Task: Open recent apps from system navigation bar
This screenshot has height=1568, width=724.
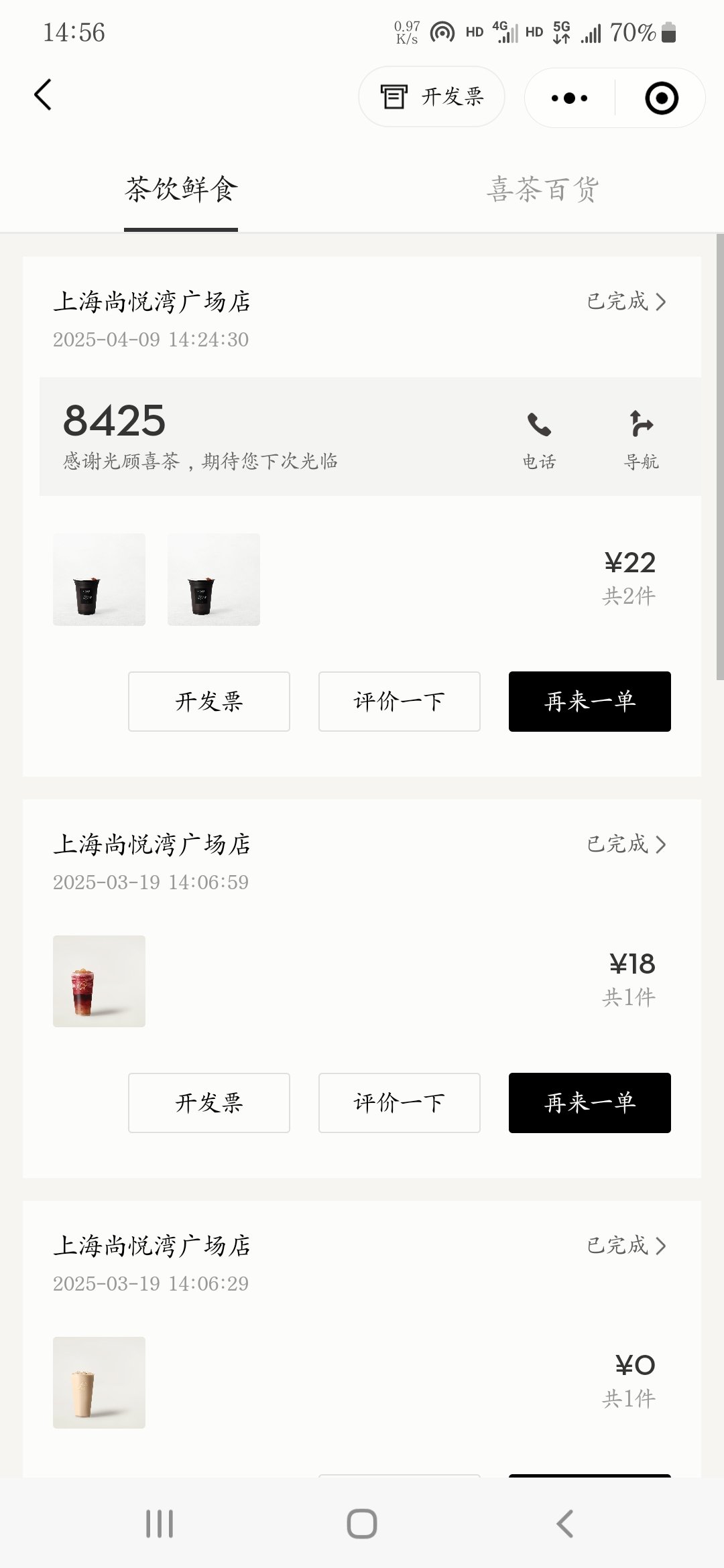Action: (x=160, y=1524)
